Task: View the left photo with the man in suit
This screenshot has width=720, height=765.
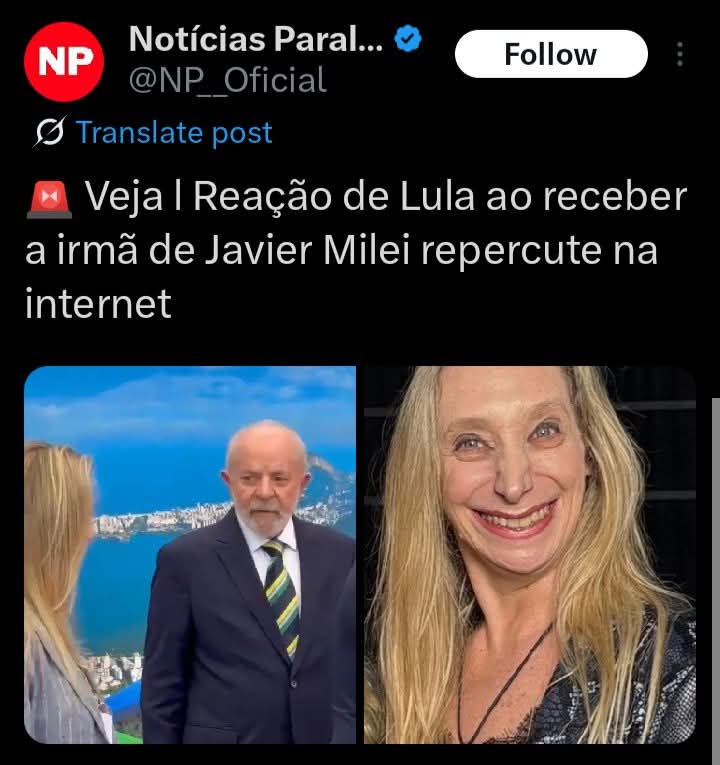Action: [x=190, y=555]
